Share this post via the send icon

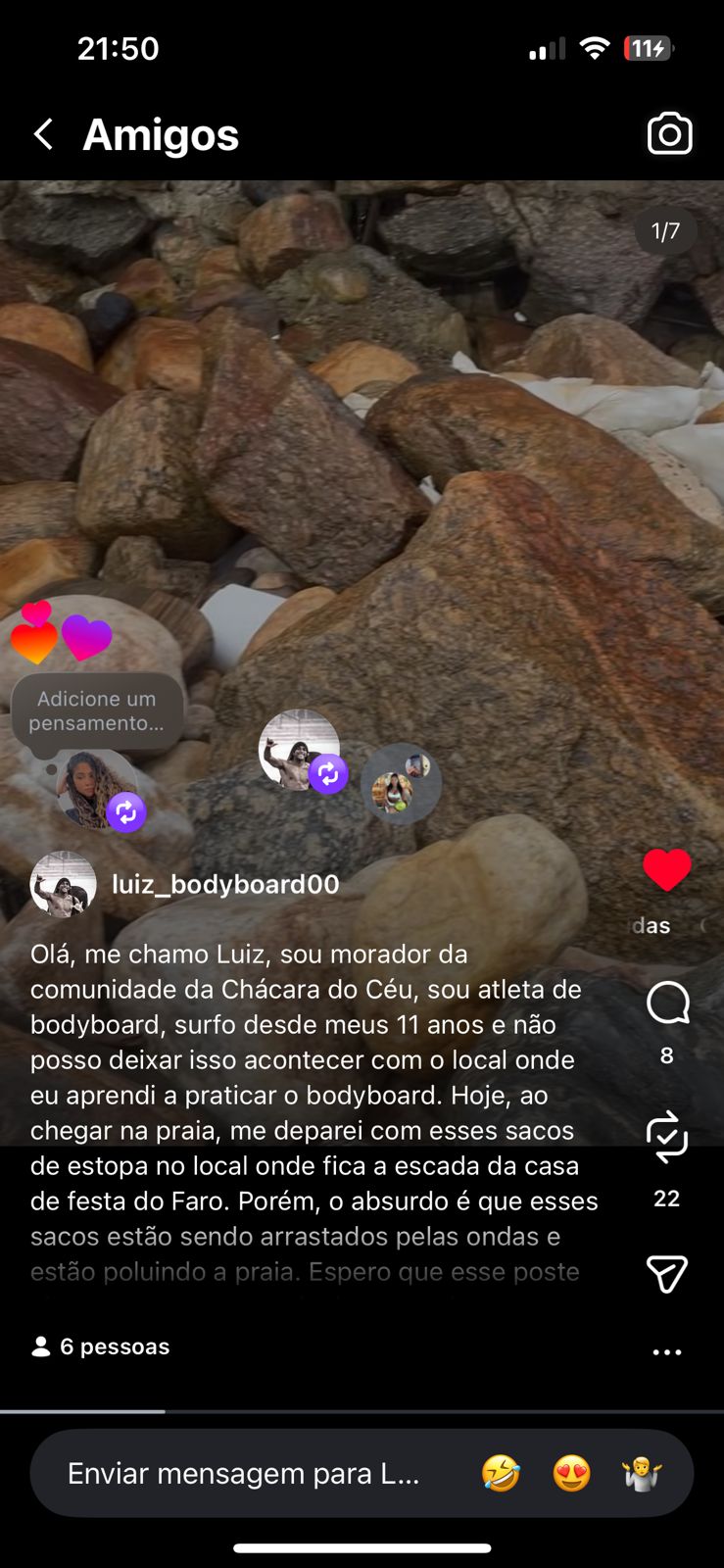pyautogui.click(x=667, y=1273)
